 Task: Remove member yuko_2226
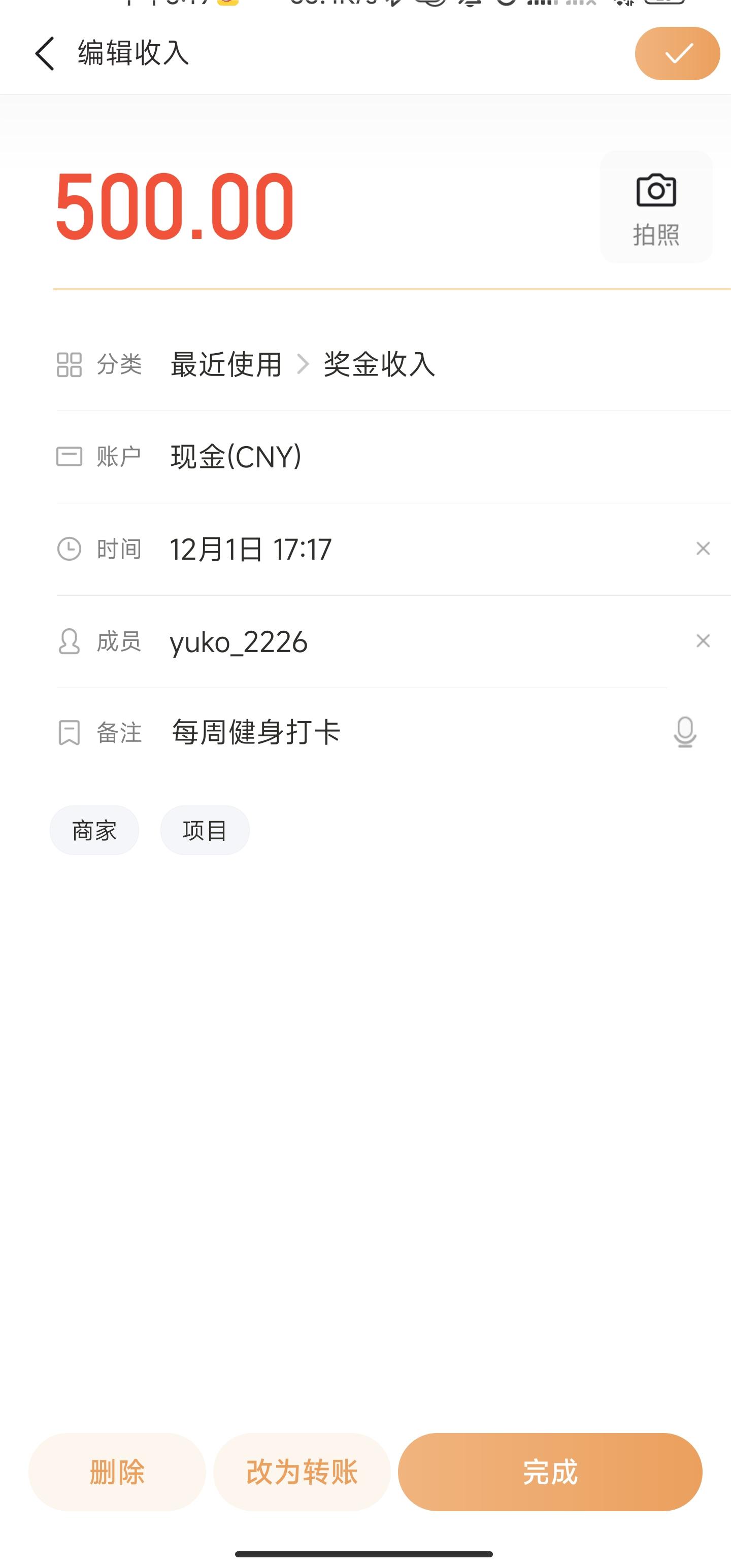click(x=703, y=641)
